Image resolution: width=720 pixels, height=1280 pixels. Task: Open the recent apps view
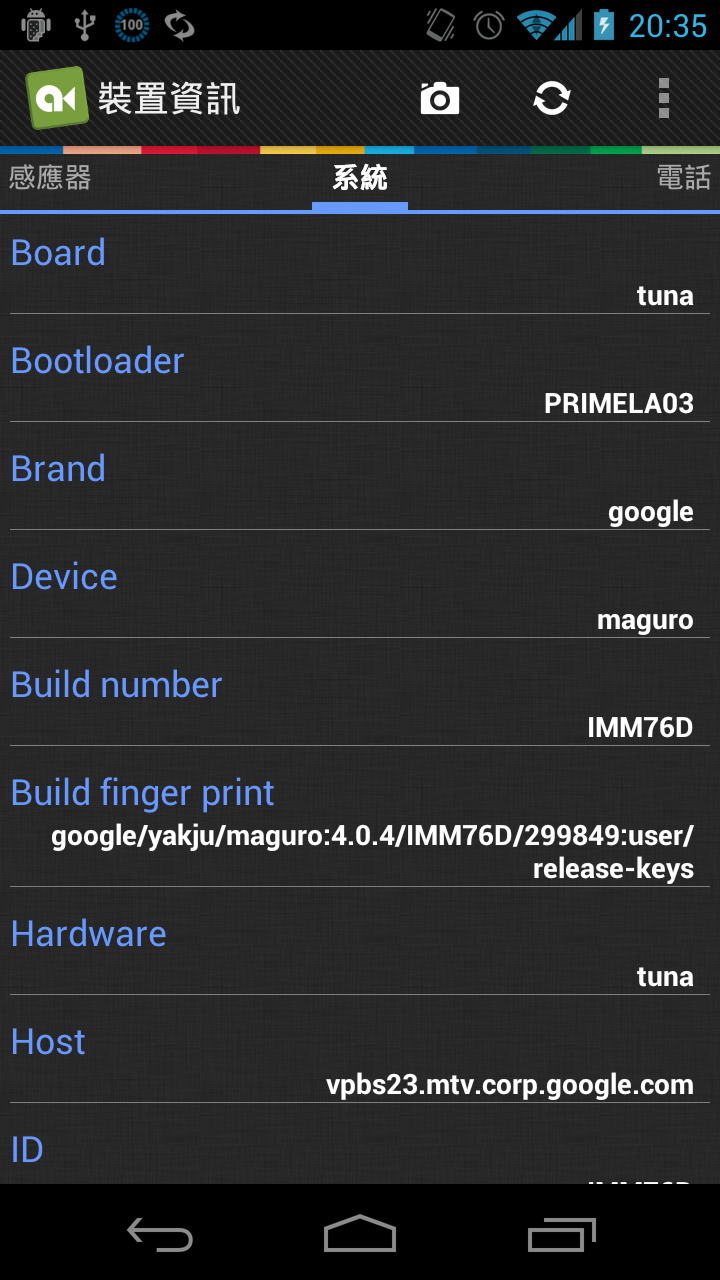click(561, 1236)
